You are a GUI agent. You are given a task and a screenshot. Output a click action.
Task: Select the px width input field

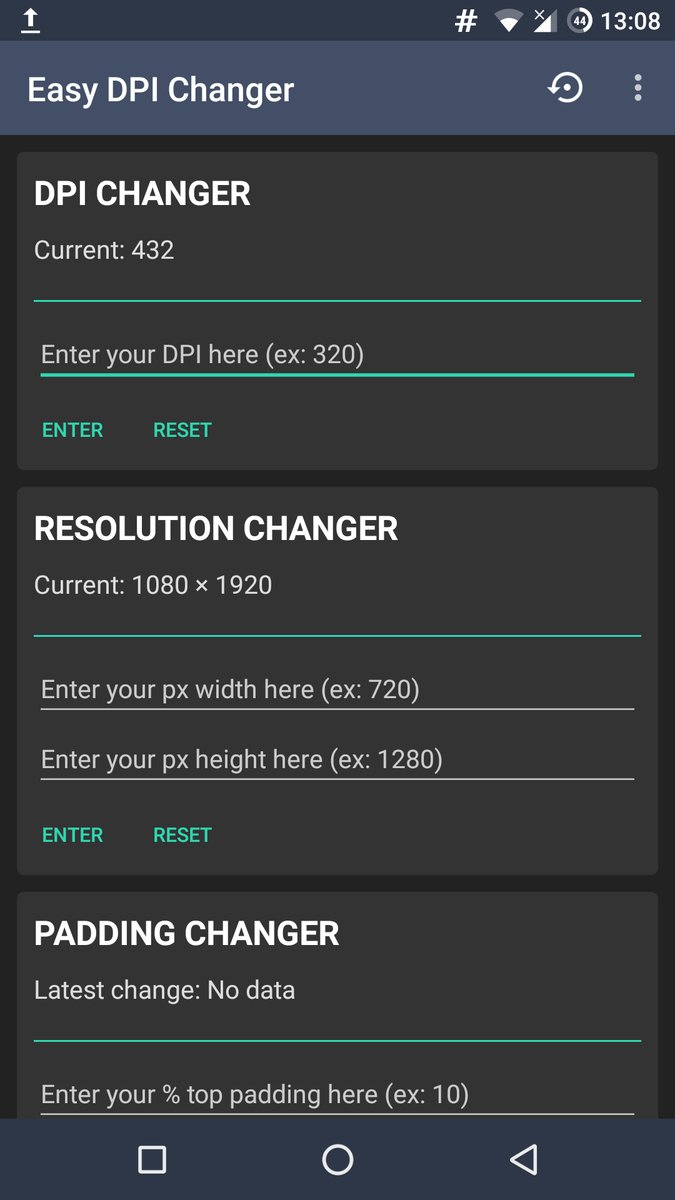[337, 690]
